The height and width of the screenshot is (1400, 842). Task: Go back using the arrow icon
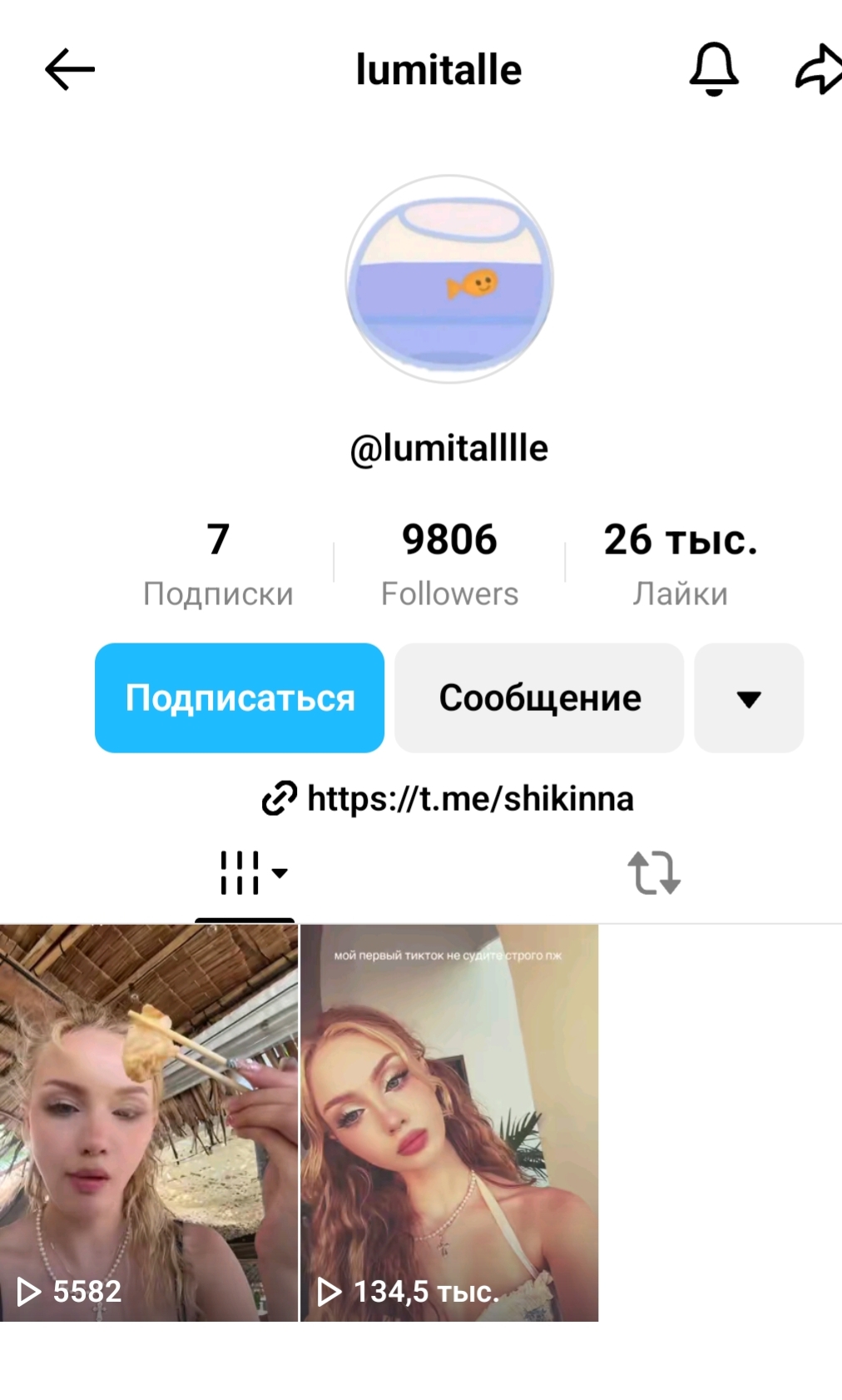click(70, 69)
